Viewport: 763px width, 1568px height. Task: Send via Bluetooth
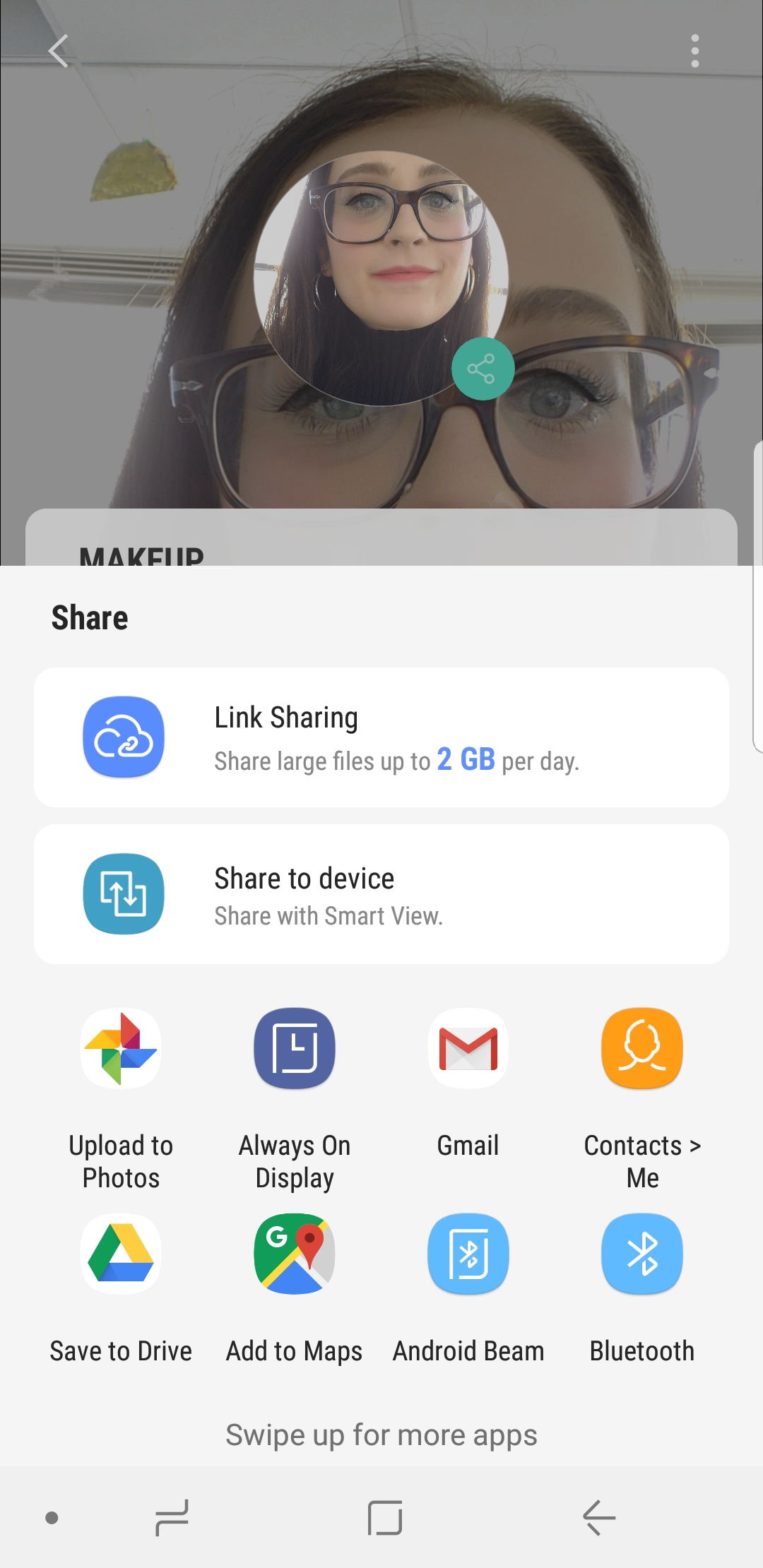click(x=642, y=1289)
